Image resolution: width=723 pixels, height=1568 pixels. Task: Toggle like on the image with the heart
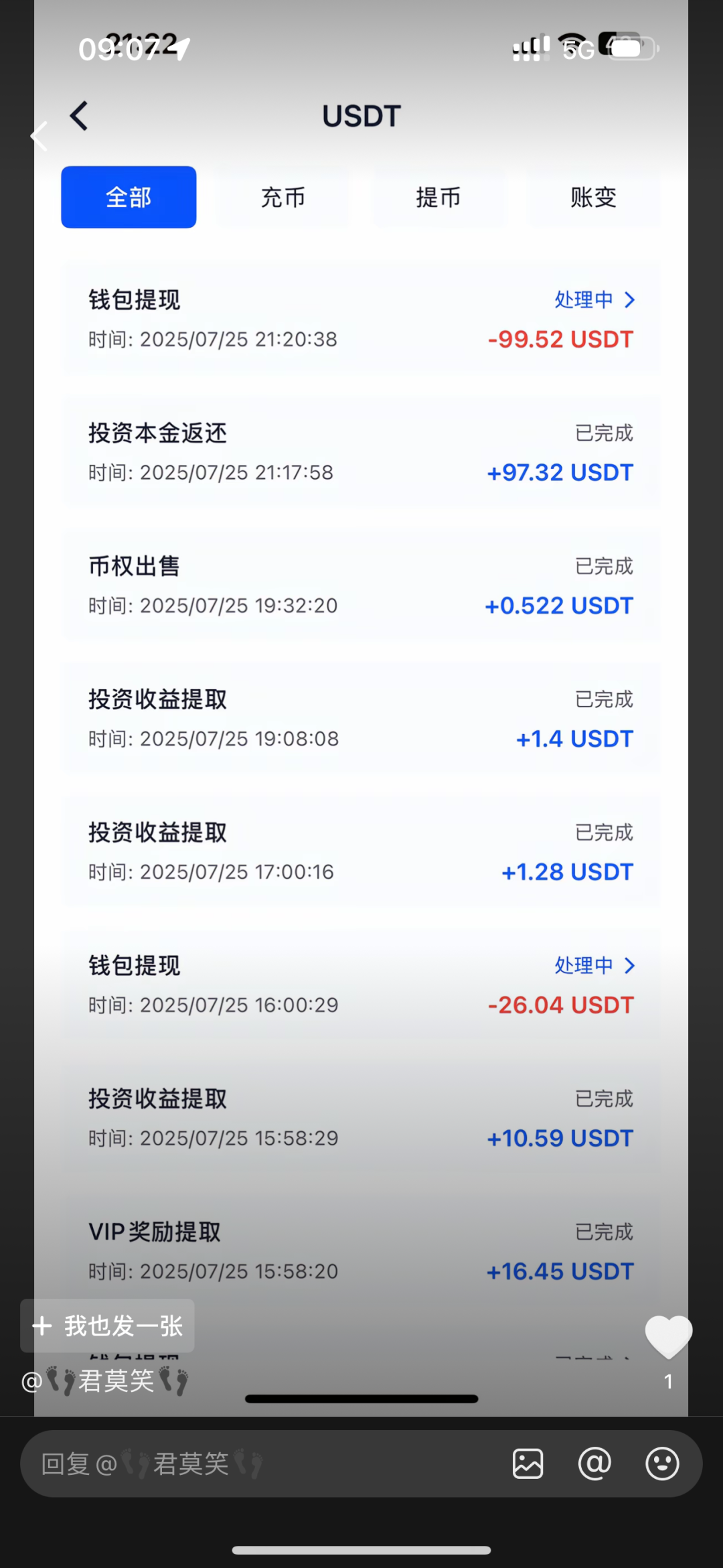pos(669,1336)
